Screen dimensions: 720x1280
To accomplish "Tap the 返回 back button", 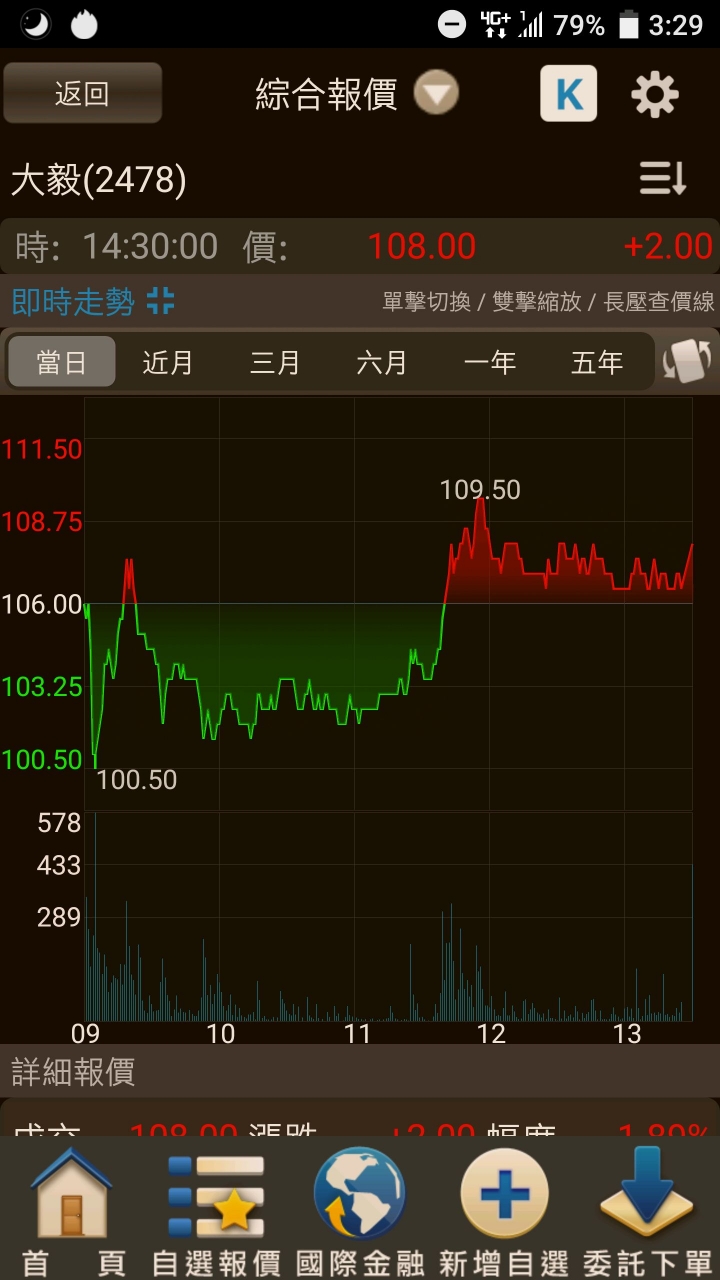I will 82,94.
